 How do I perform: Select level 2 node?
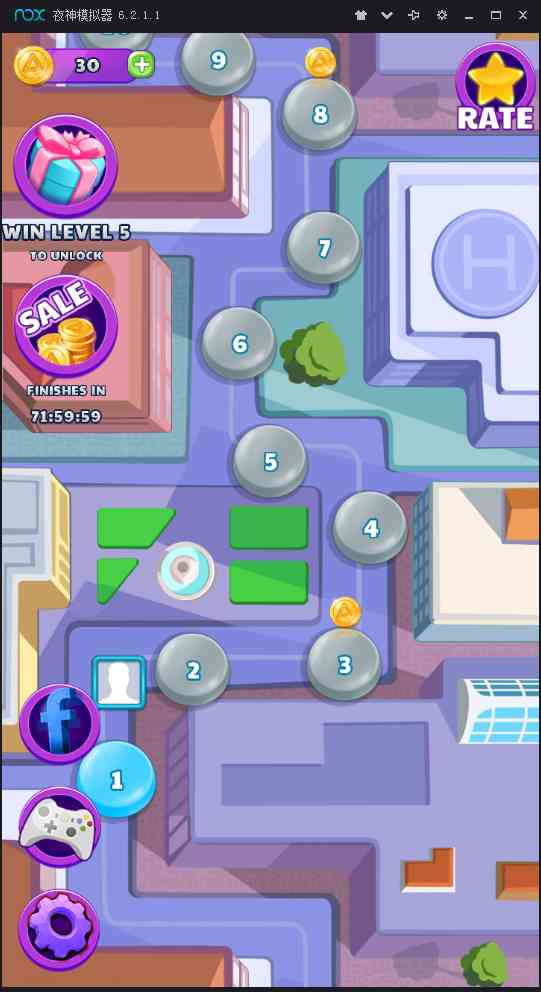pos(193,669)
